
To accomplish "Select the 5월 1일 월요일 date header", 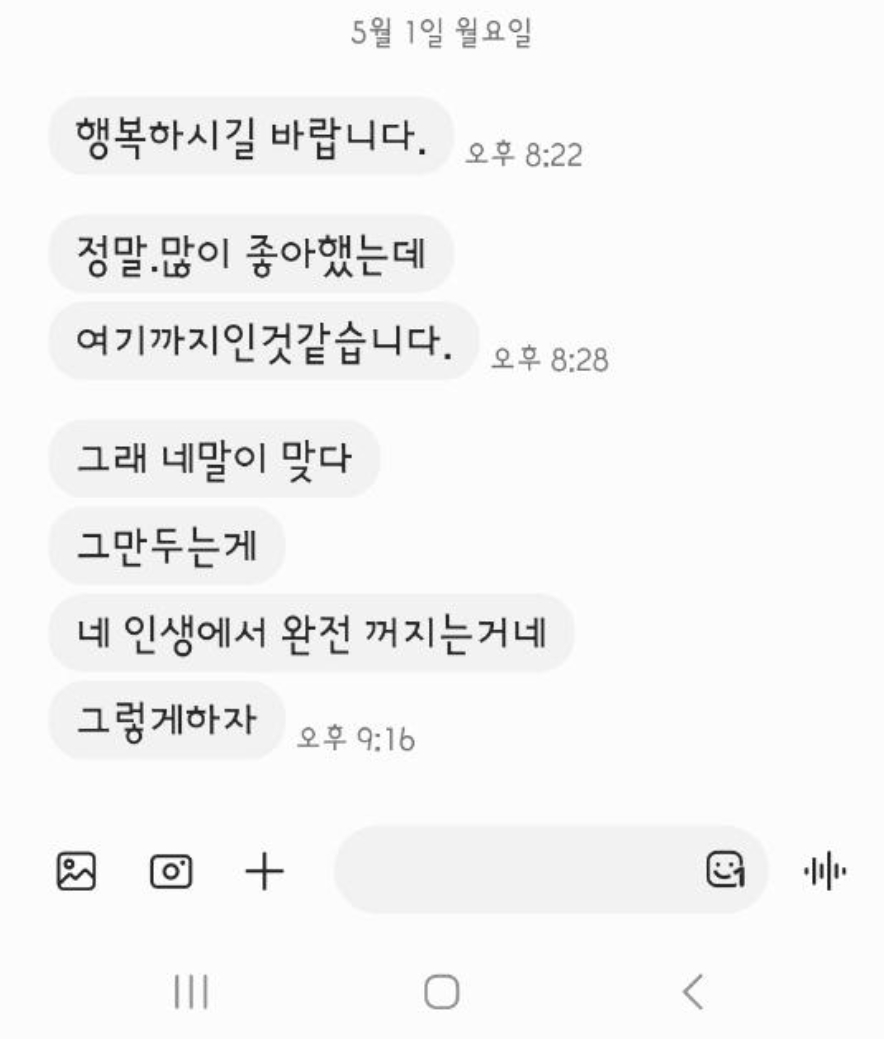I will pos(441,34).
